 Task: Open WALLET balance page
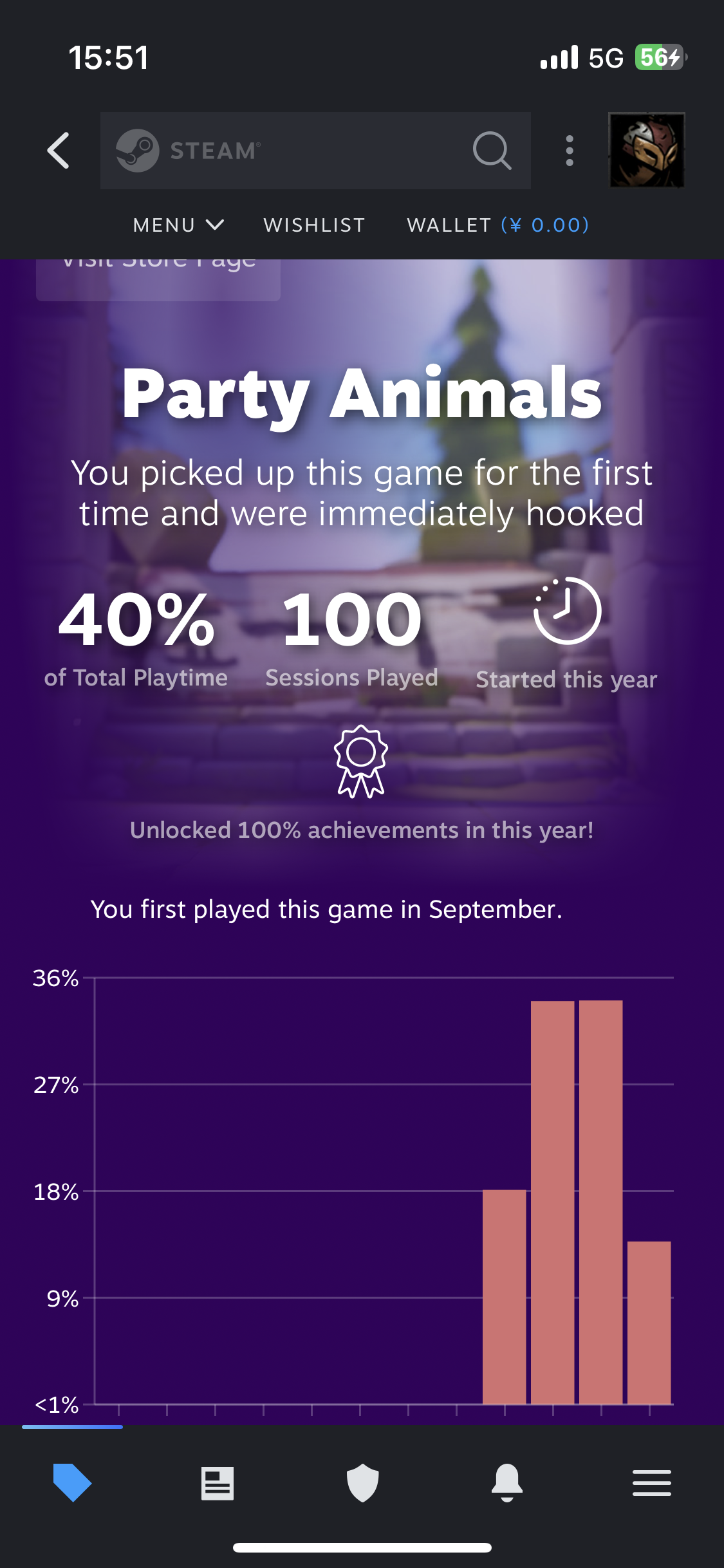pyautogui.click(x=497, y=225)
